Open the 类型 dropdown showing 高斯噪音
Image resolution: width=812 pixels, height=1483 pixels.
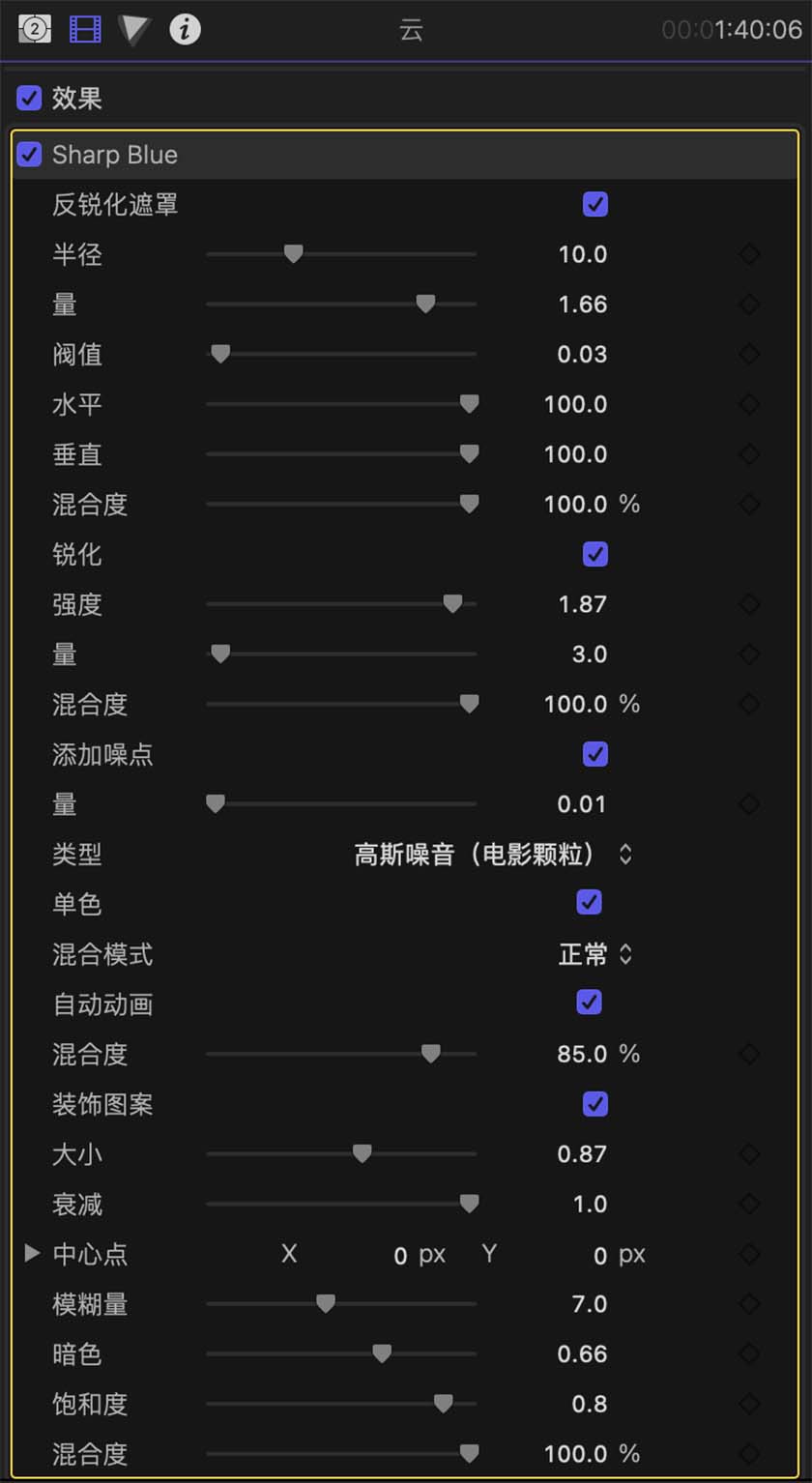493,855
